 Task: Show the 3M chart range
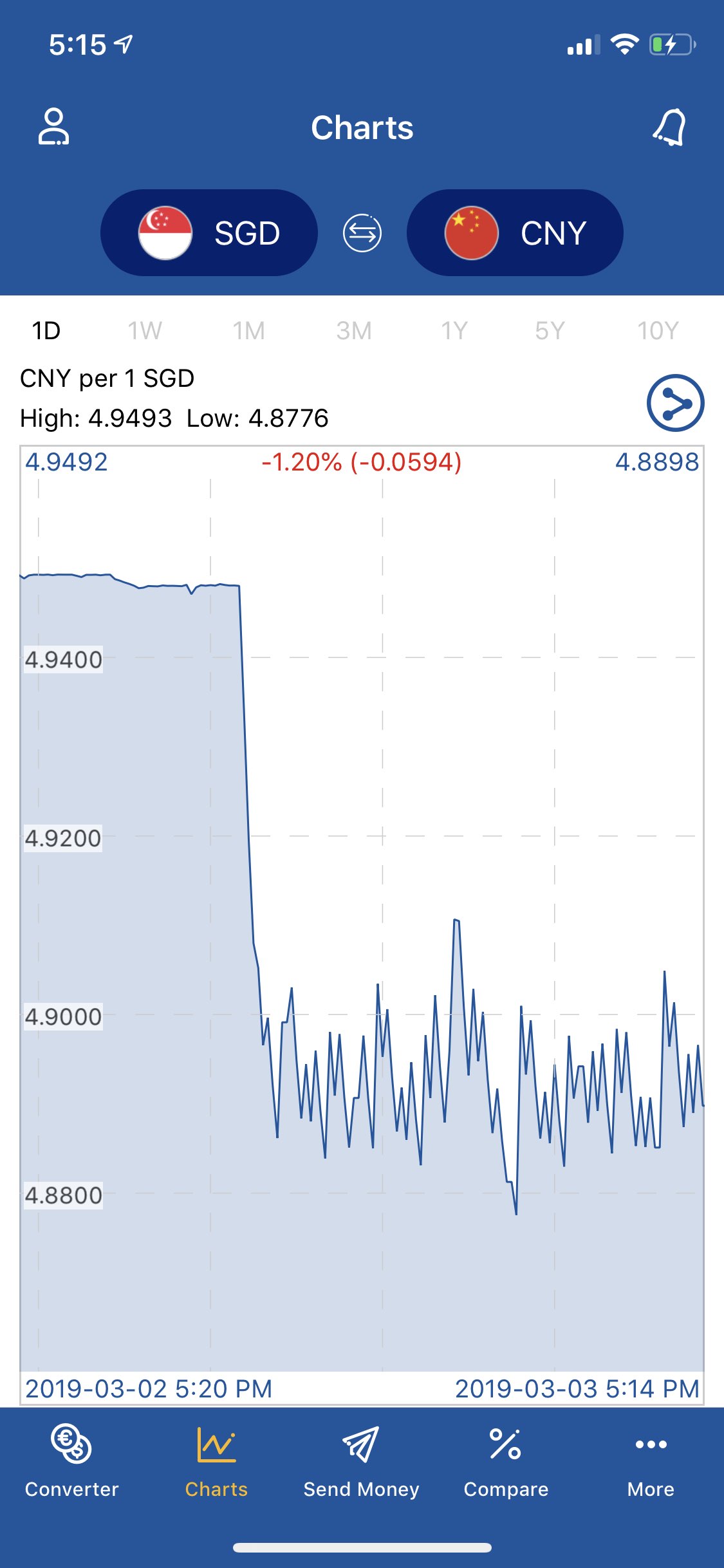tap(354, 331)
